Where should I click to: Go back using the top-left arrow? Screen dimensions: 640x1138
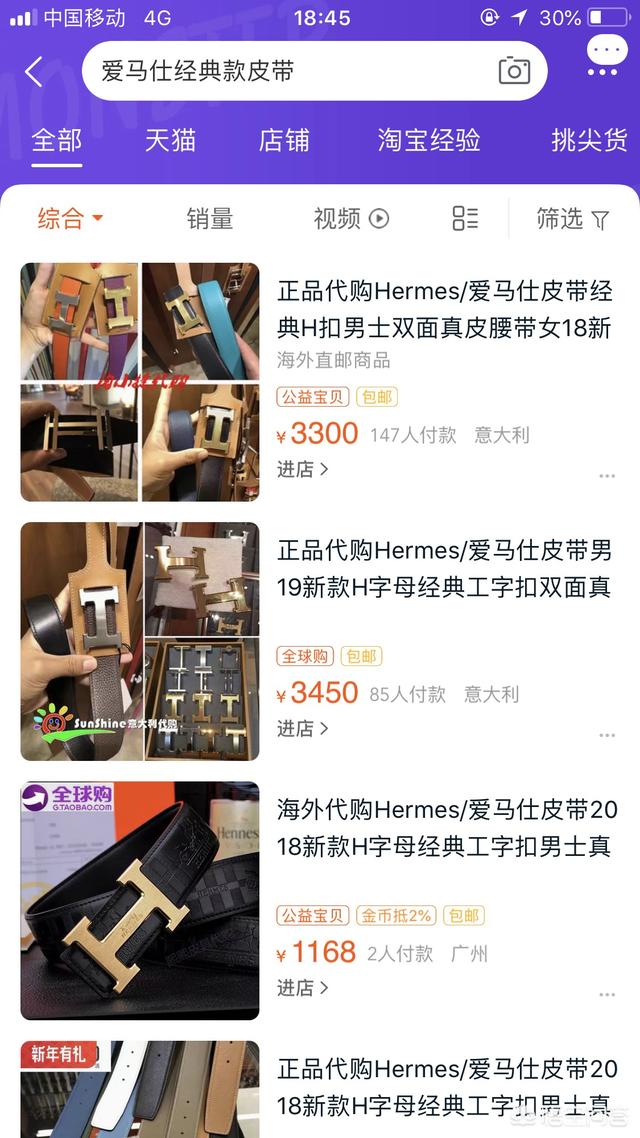[34, 71]
